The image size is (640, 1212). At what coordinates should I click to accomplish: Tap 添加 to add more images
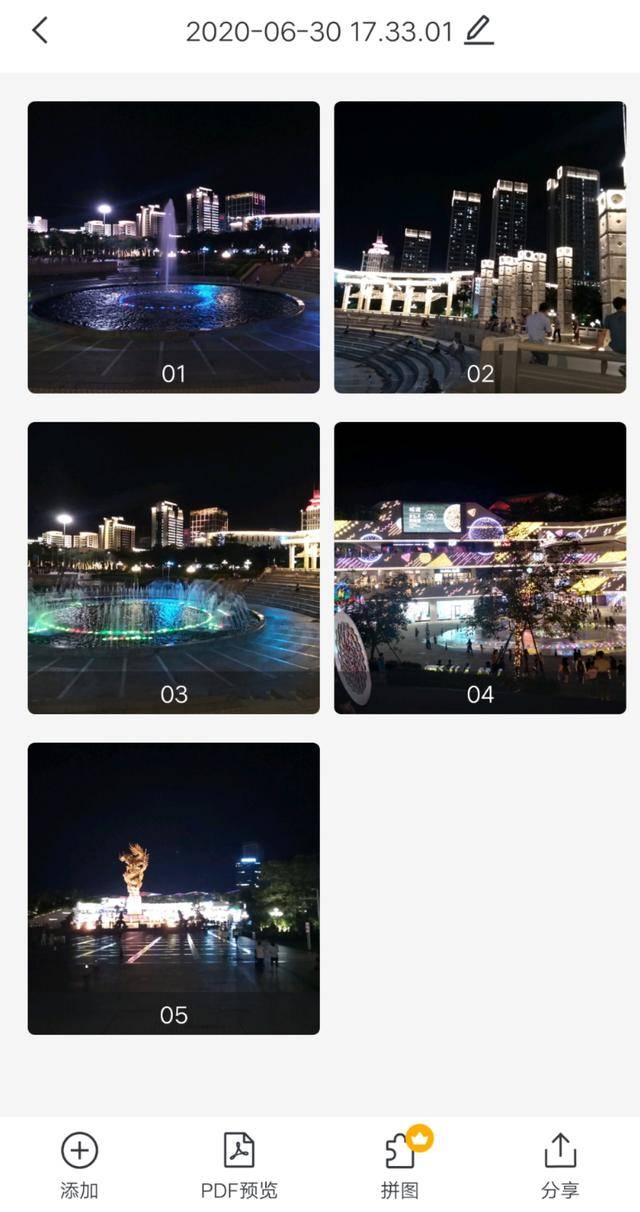click(x=79, y=1165)
